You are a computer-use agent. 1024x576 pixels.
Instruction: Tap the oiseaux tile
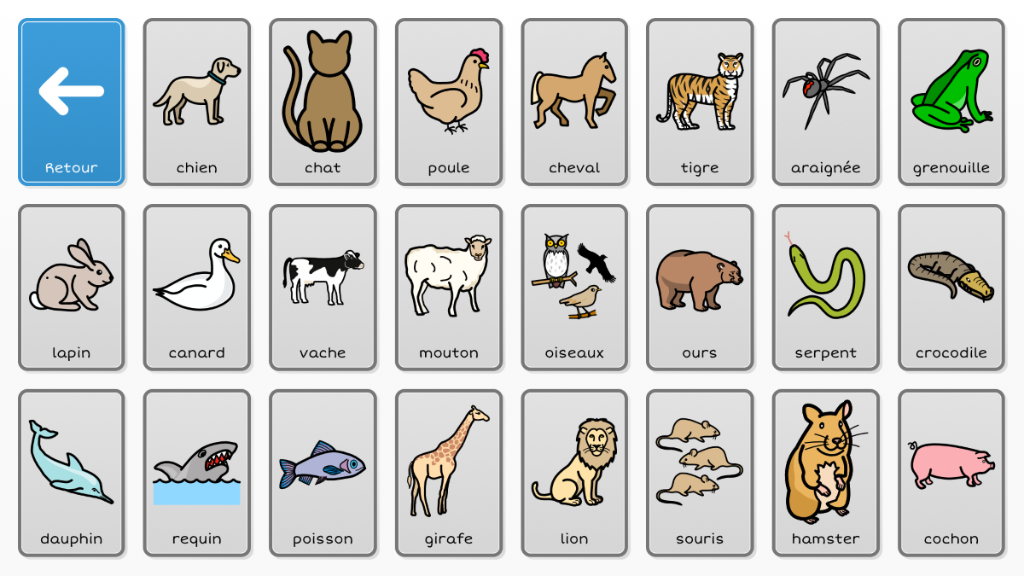click(x=574, y=288)
